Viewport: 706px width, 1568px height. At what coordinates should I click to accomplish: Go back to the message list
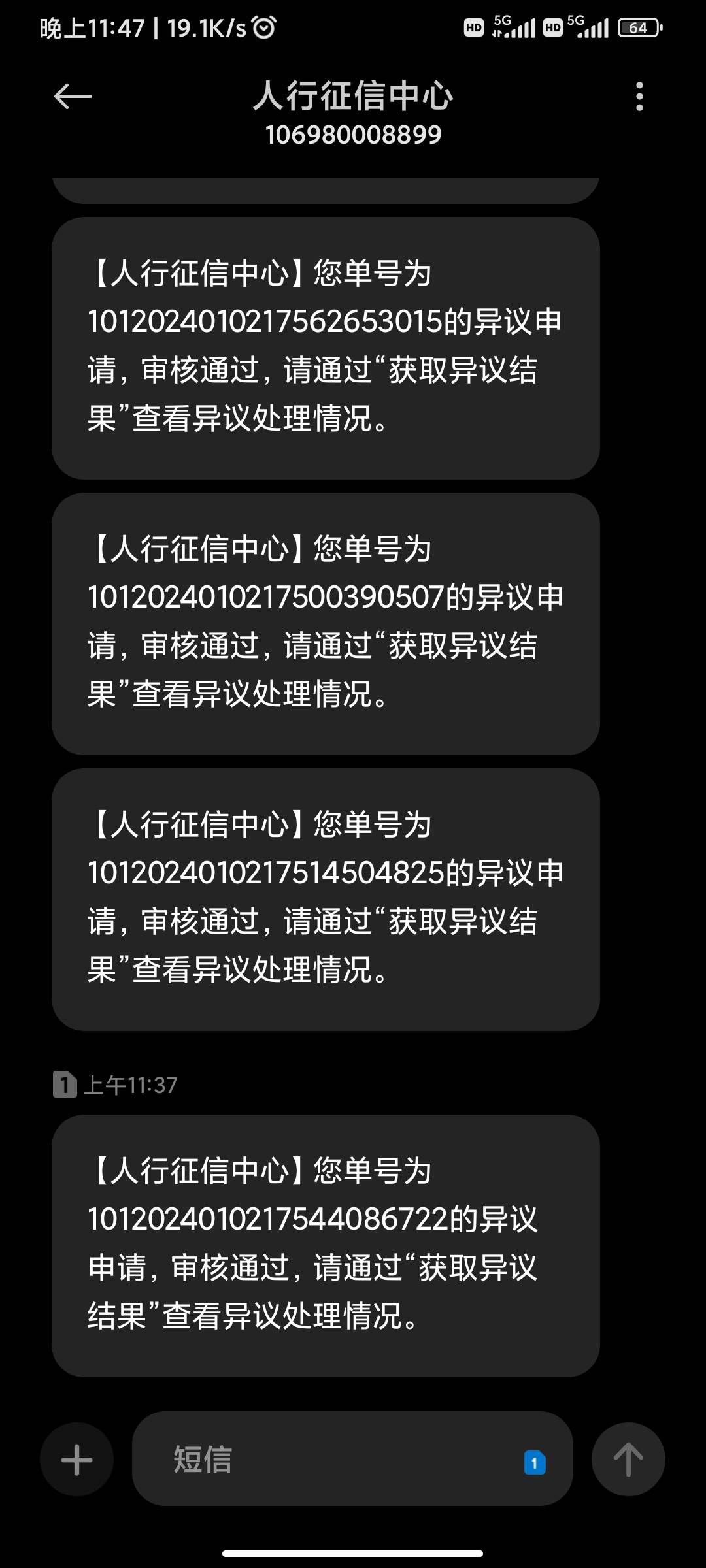[73, 97]
